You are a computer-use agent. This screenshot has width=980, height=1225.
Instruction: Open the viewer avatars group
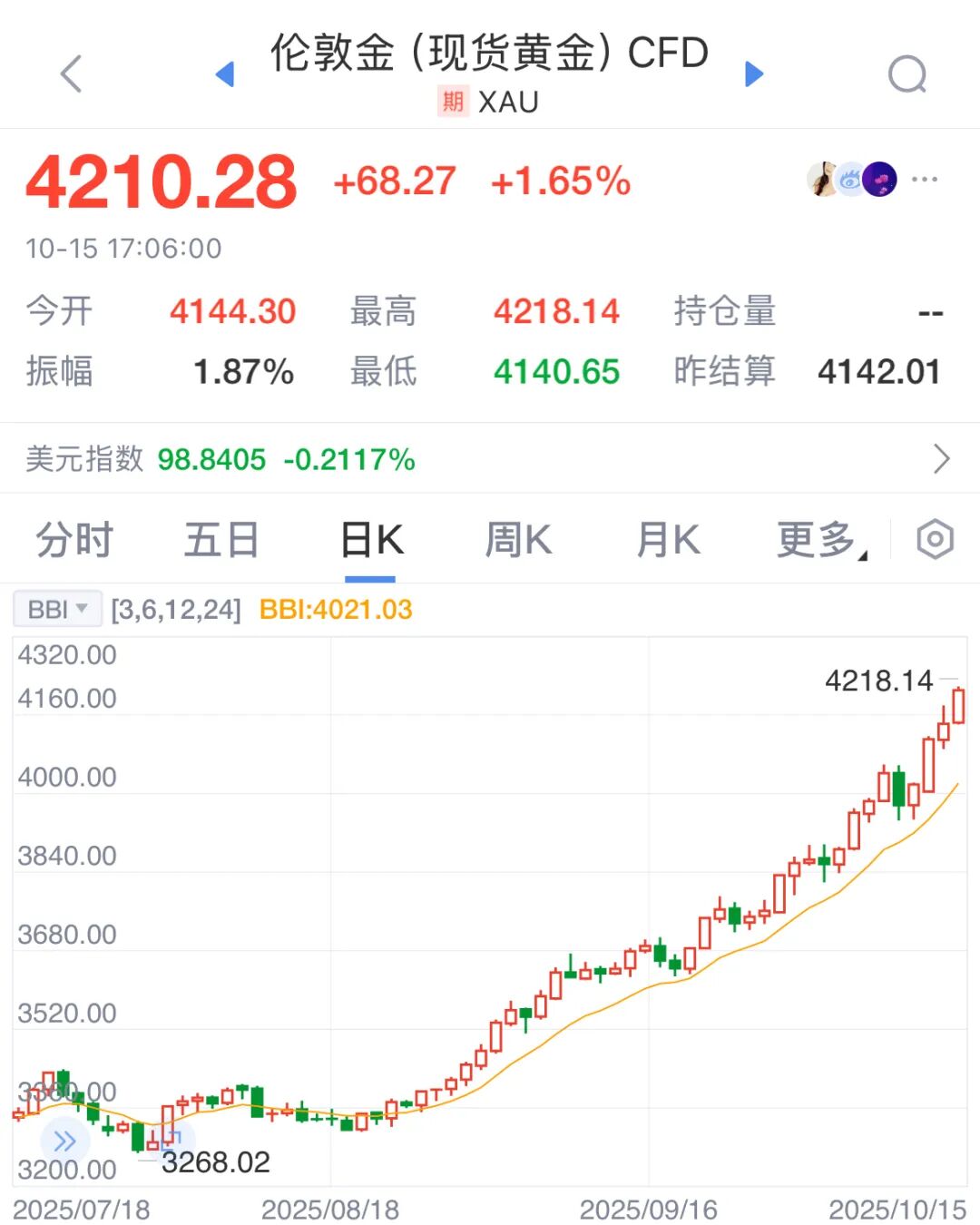(851, 179)
